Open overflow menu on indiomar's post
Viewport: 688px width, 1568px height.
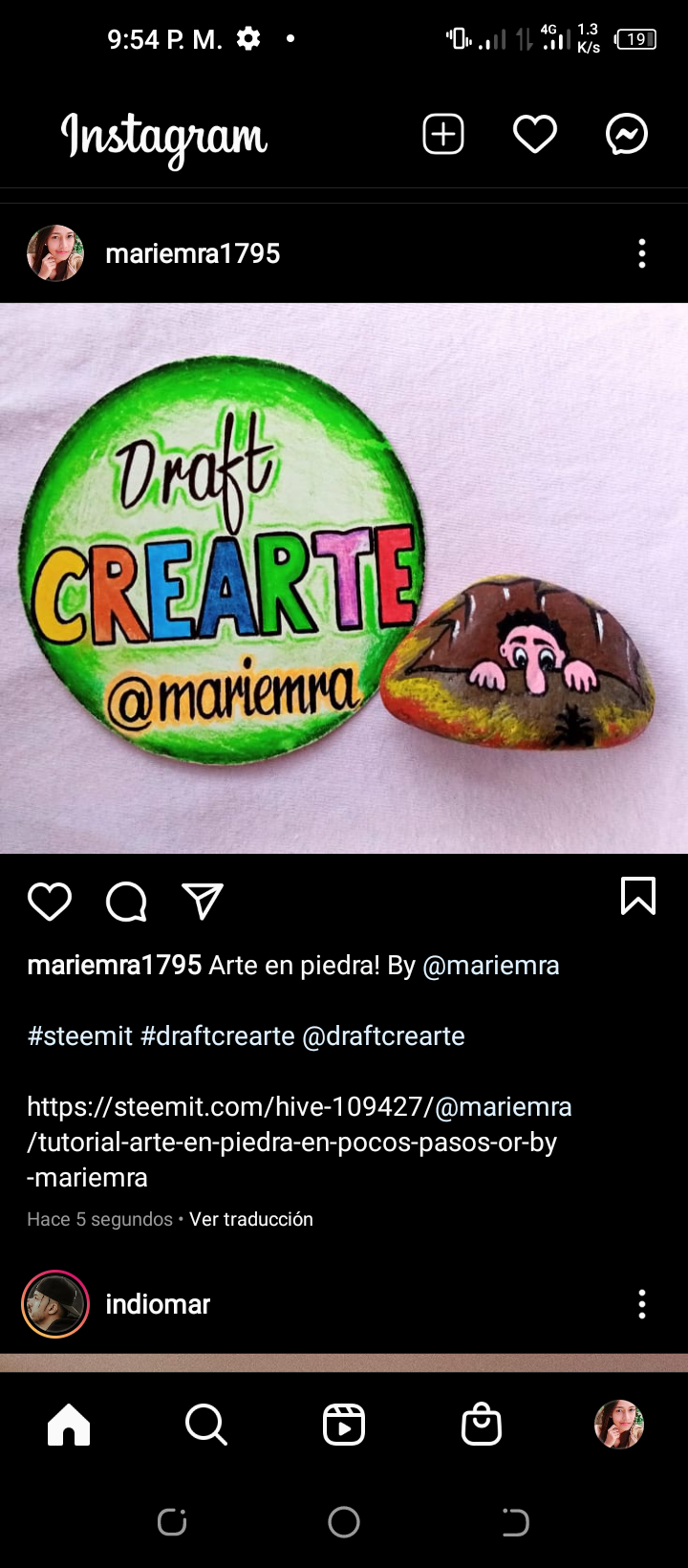(642, 1304)
